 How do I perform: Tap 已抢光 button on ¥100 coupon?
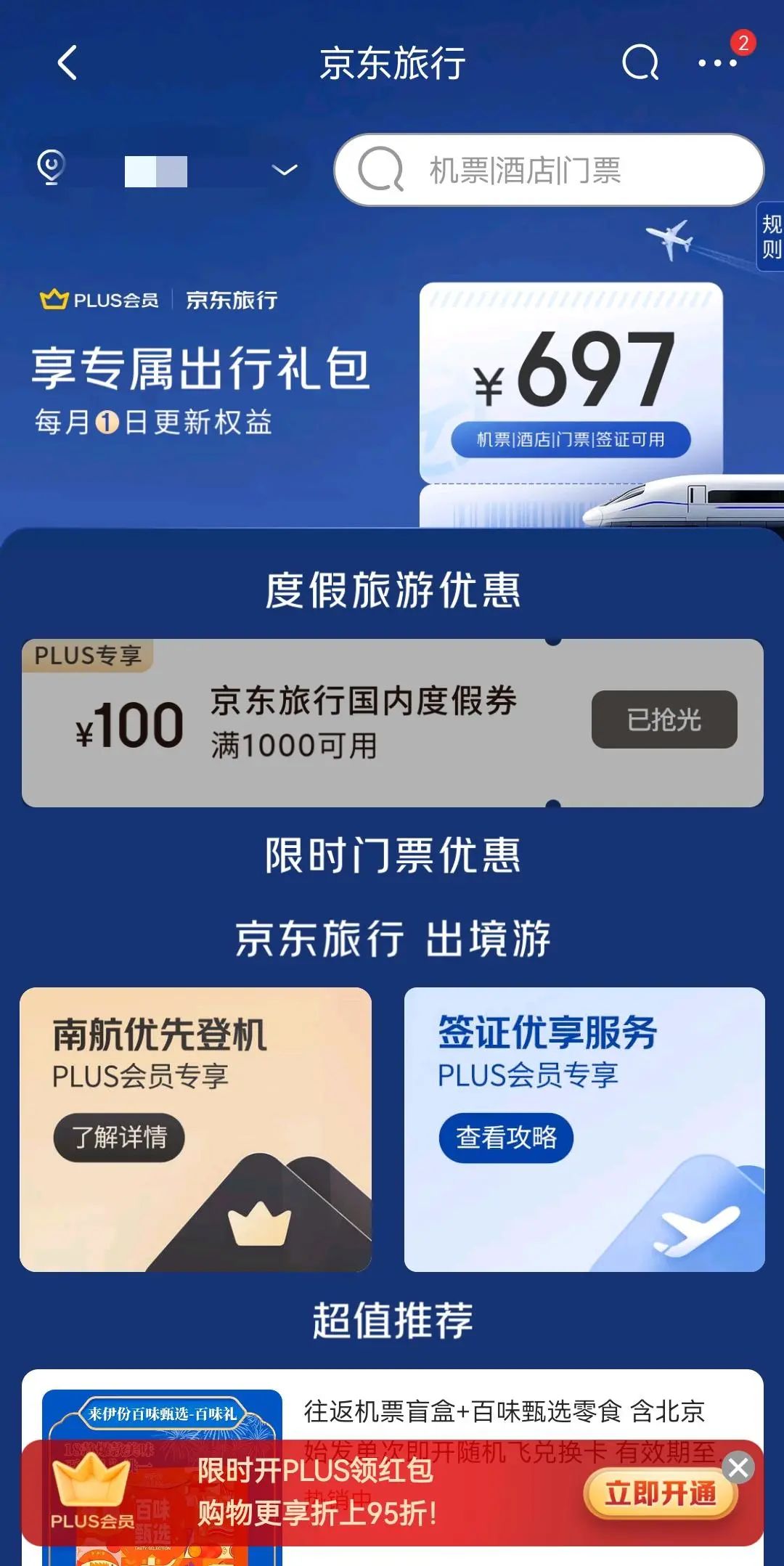click(663, 719)
